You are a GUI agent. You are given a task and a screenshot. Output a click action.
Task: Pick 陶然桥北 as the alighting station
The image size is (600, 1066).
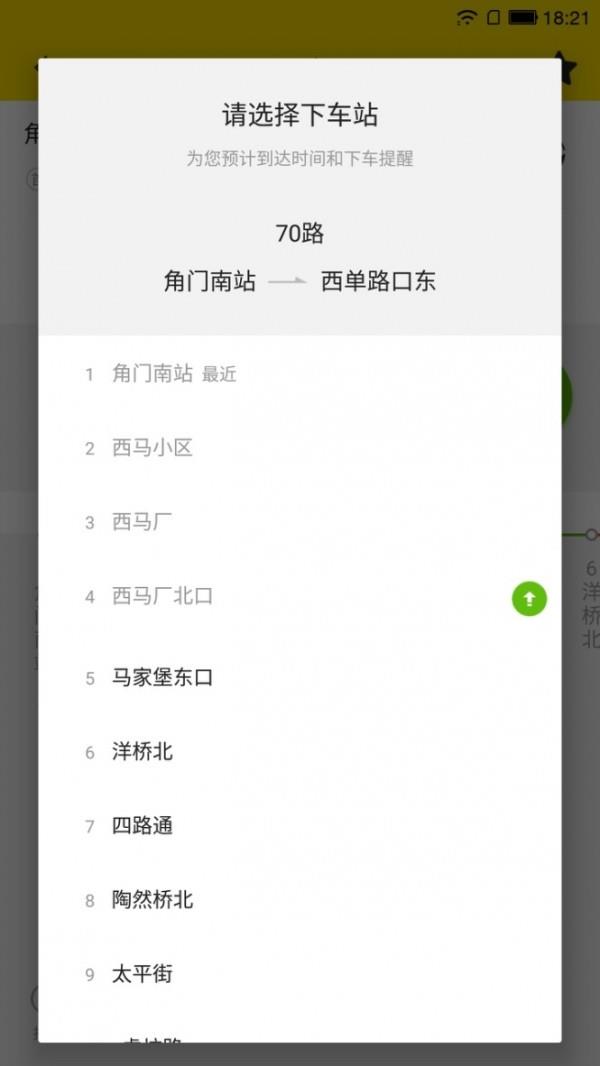153,900
